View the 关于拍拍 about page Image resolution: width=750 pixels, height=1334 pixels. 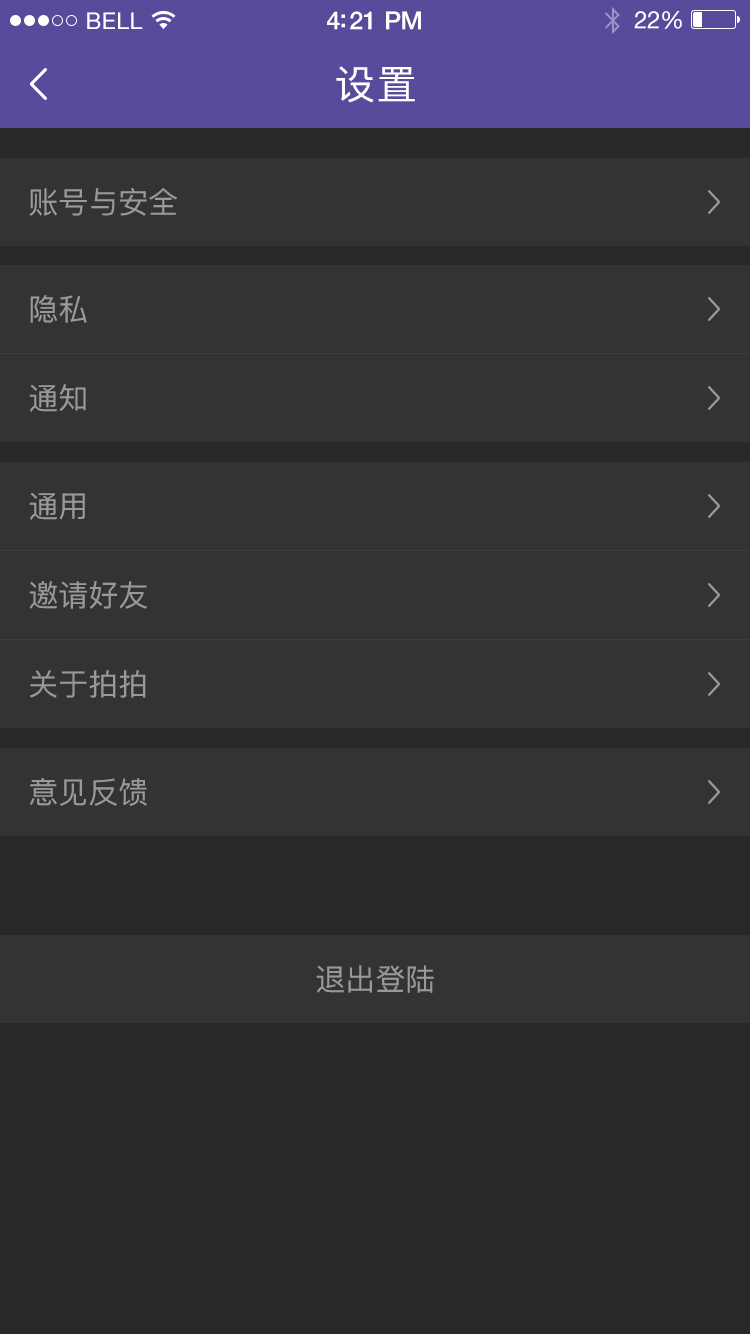(375, 684)
